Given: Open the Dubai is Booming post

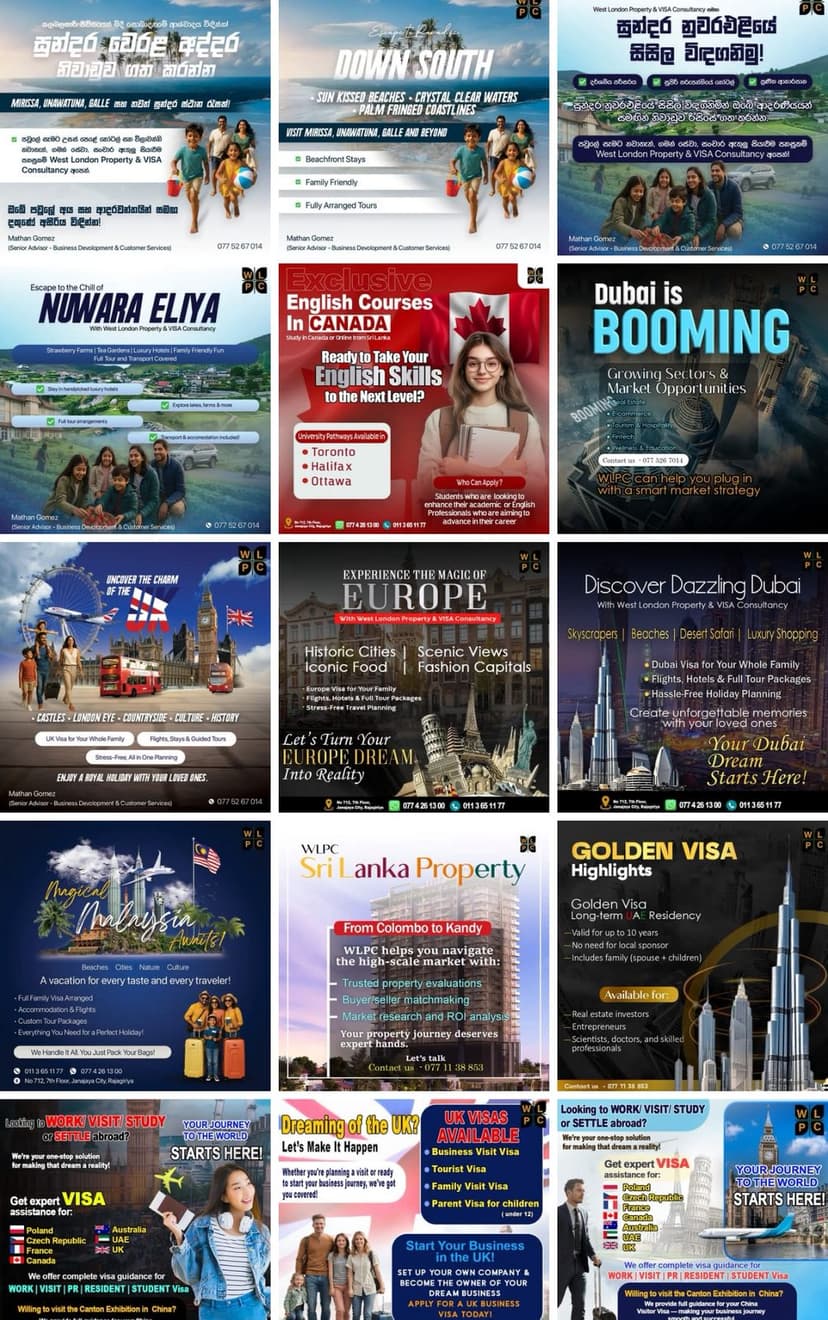Looking at the screenshot, I should click(692, 398).
